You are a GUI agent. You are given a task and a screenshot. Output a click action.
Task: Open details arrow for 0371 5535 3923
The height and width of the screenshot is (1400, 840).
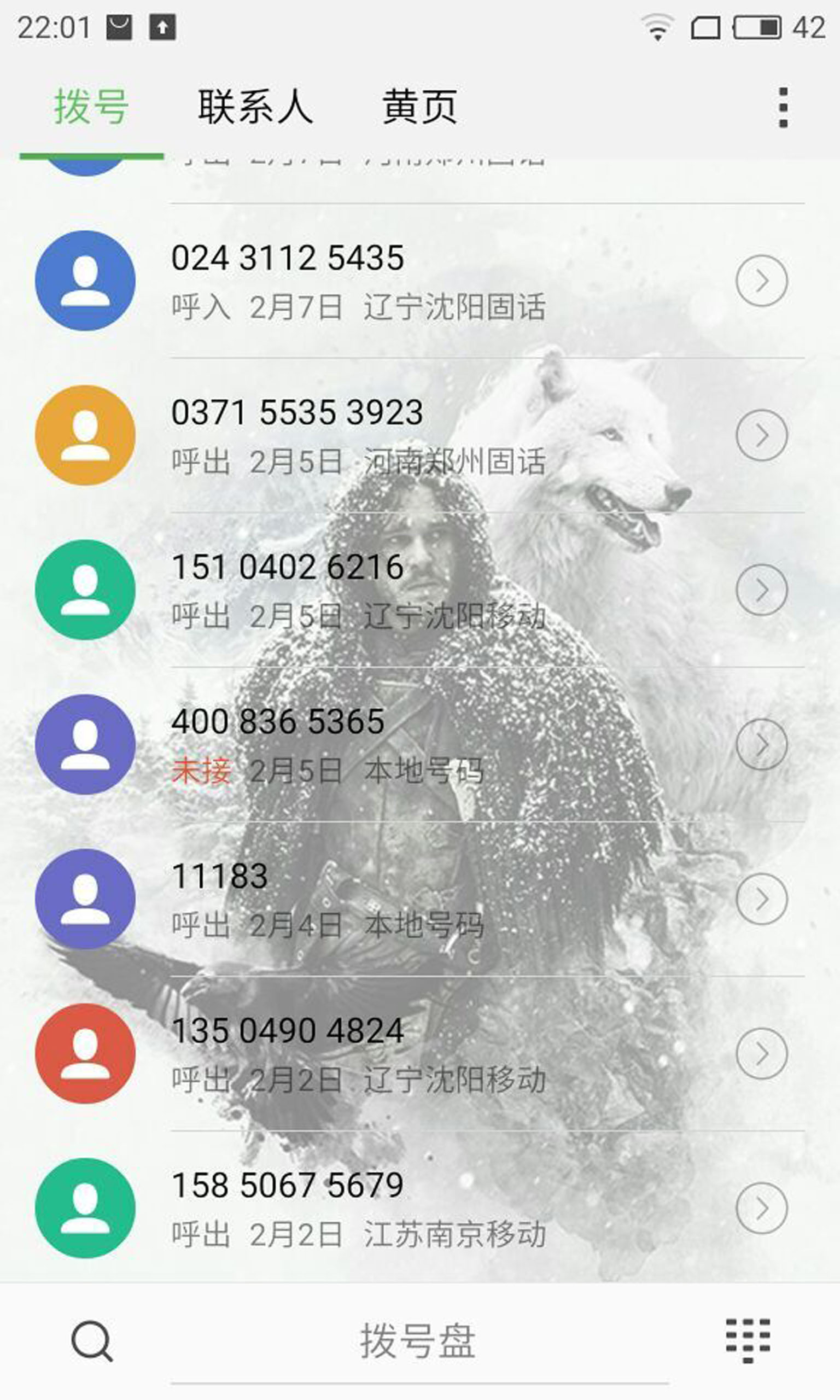tap(761, 435)
